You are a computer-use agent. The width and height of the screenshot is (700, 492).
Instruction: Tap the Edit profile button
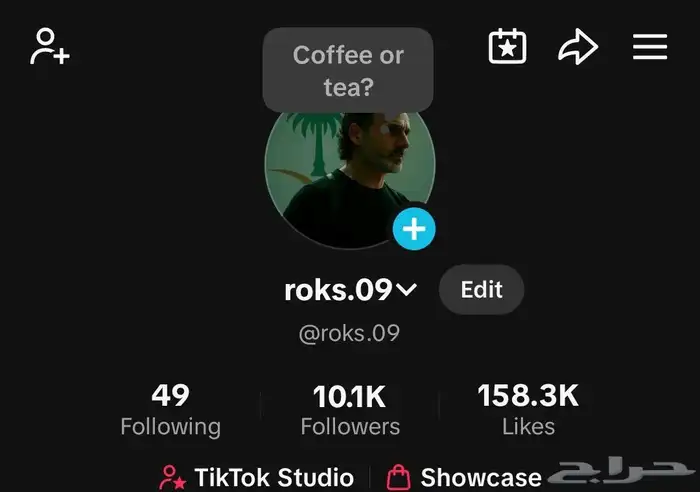[481, 290]
